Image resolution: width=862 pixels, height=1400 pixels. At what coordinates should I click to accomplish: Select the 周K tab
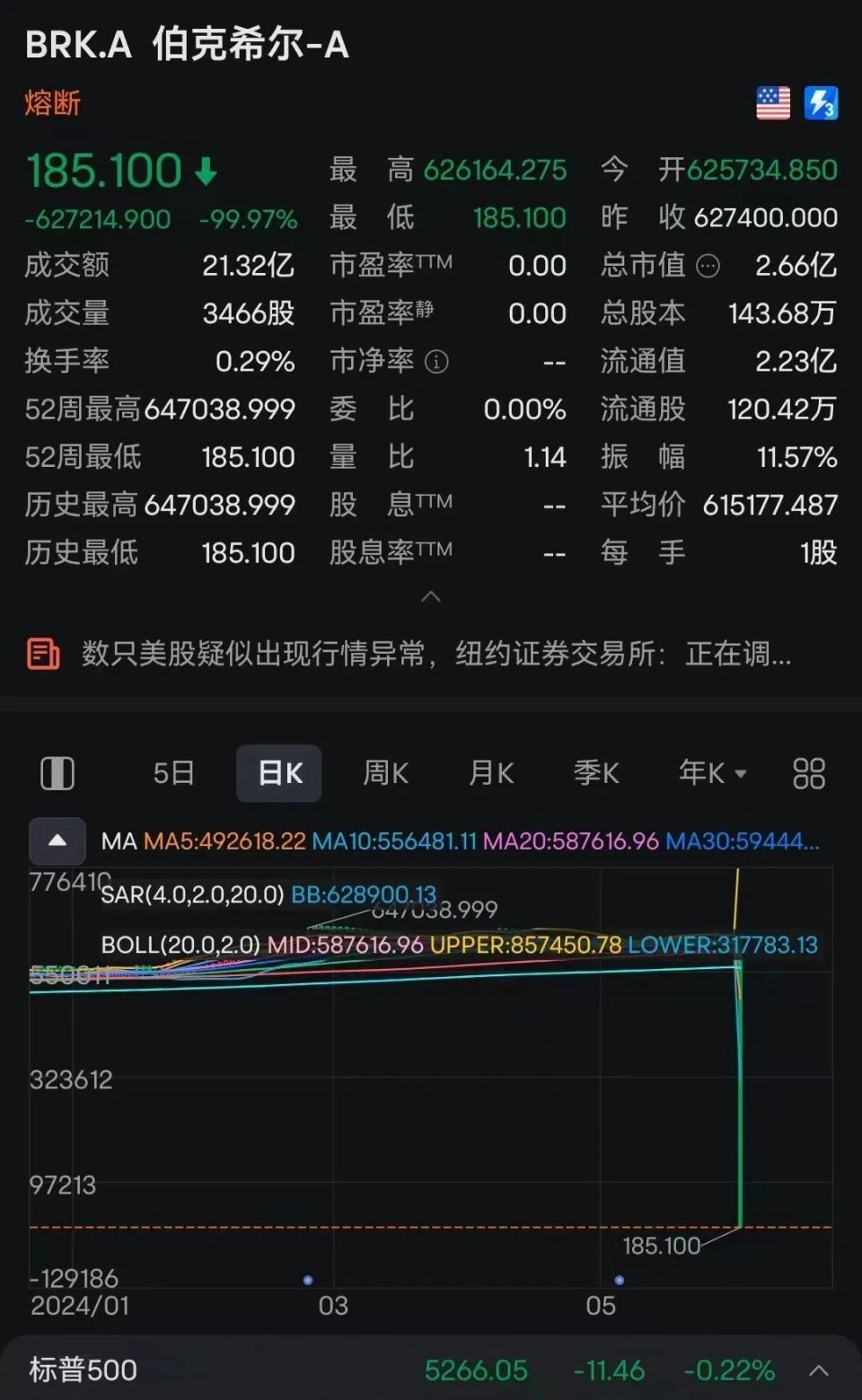click(384, 773)
